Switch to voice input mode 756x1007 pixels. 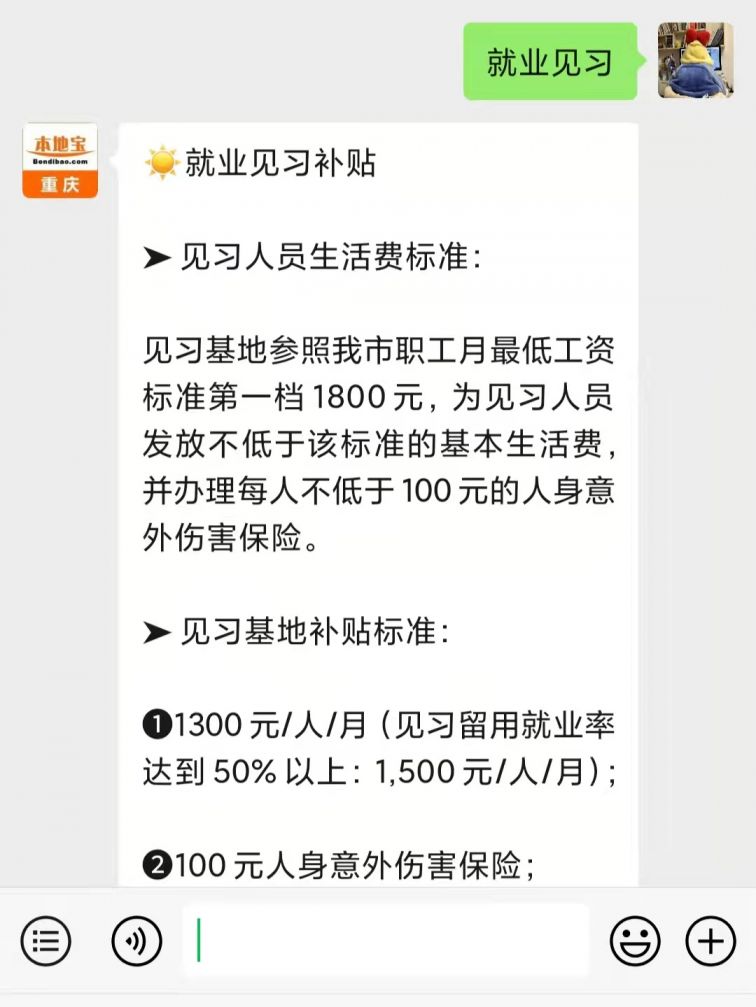coord(137,941)
